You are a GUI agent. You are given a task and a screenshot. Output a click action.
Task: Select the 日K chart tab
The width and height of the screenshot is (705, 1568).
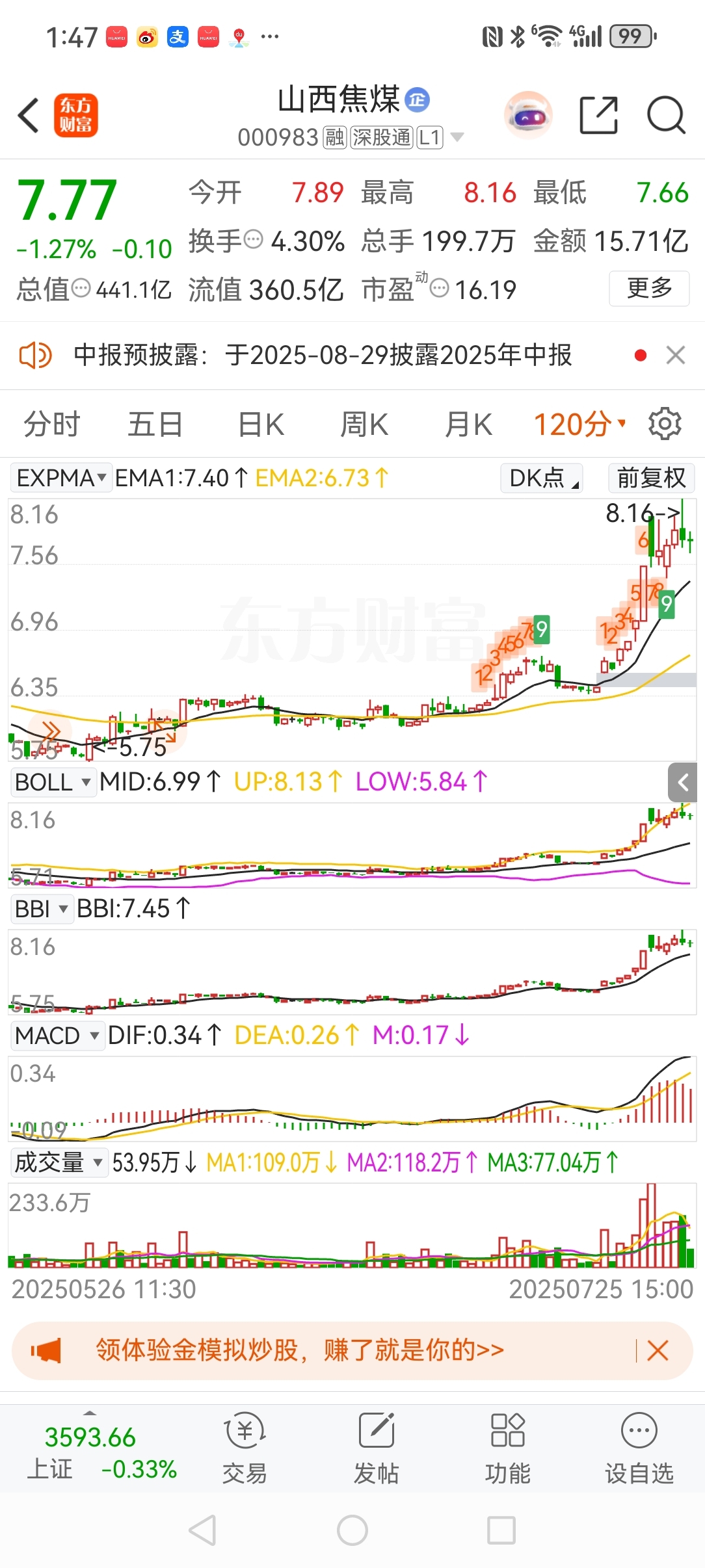[x=261, y=425]
